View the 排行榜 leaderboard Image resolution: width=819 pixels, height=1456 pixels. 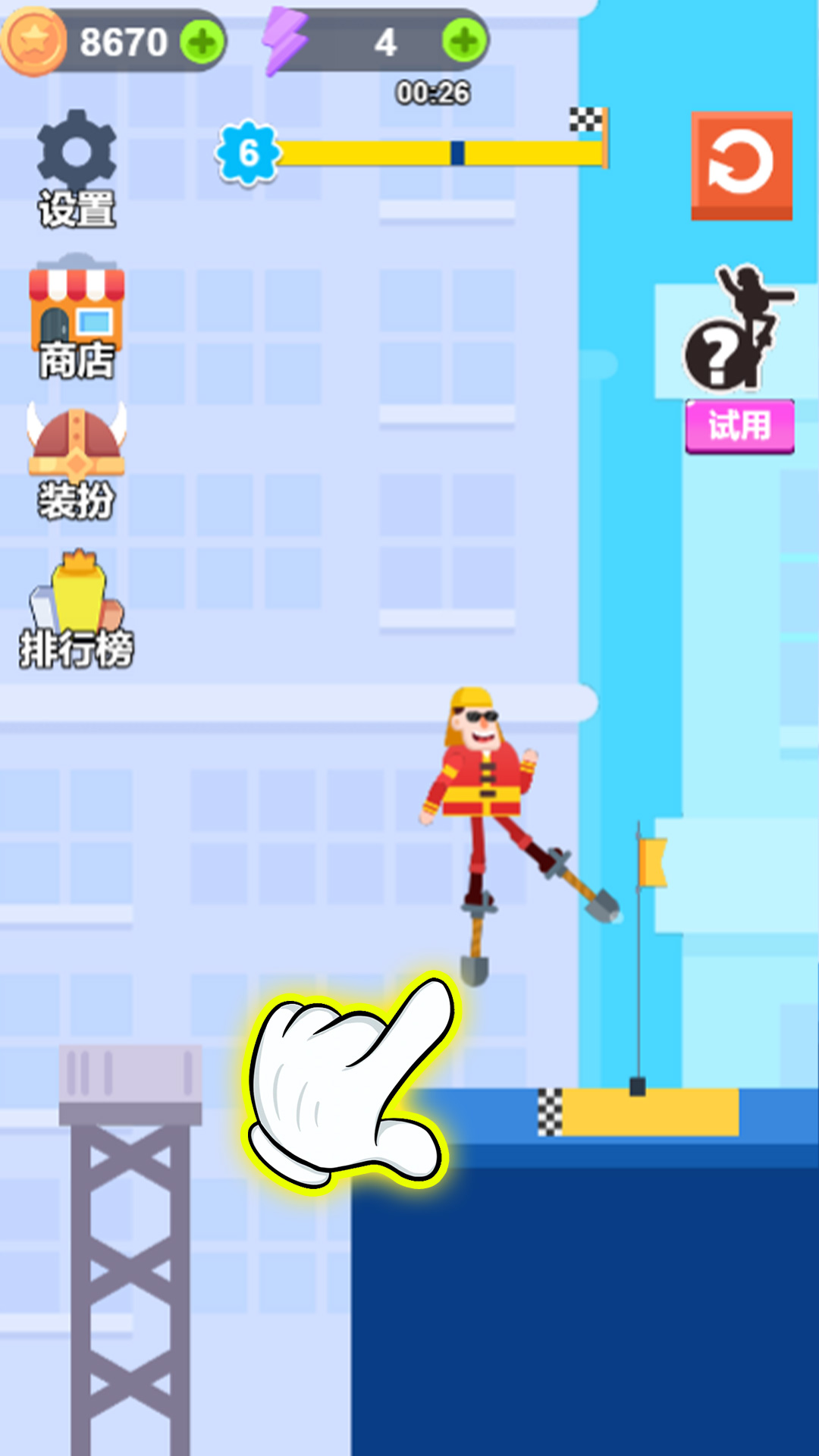[77, 610]
